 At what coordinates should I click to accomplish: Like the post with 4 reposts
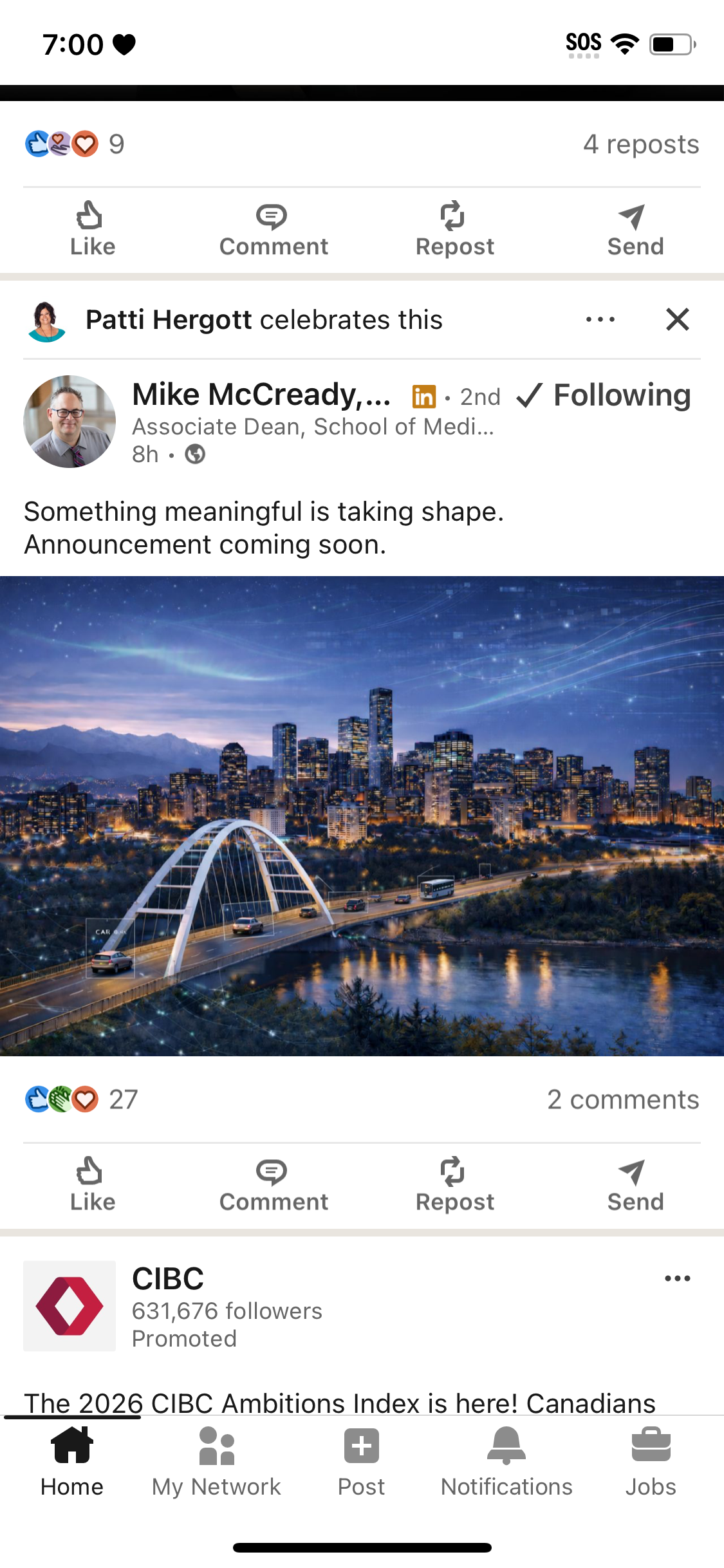pyautogui.click(x=92, y=230)
